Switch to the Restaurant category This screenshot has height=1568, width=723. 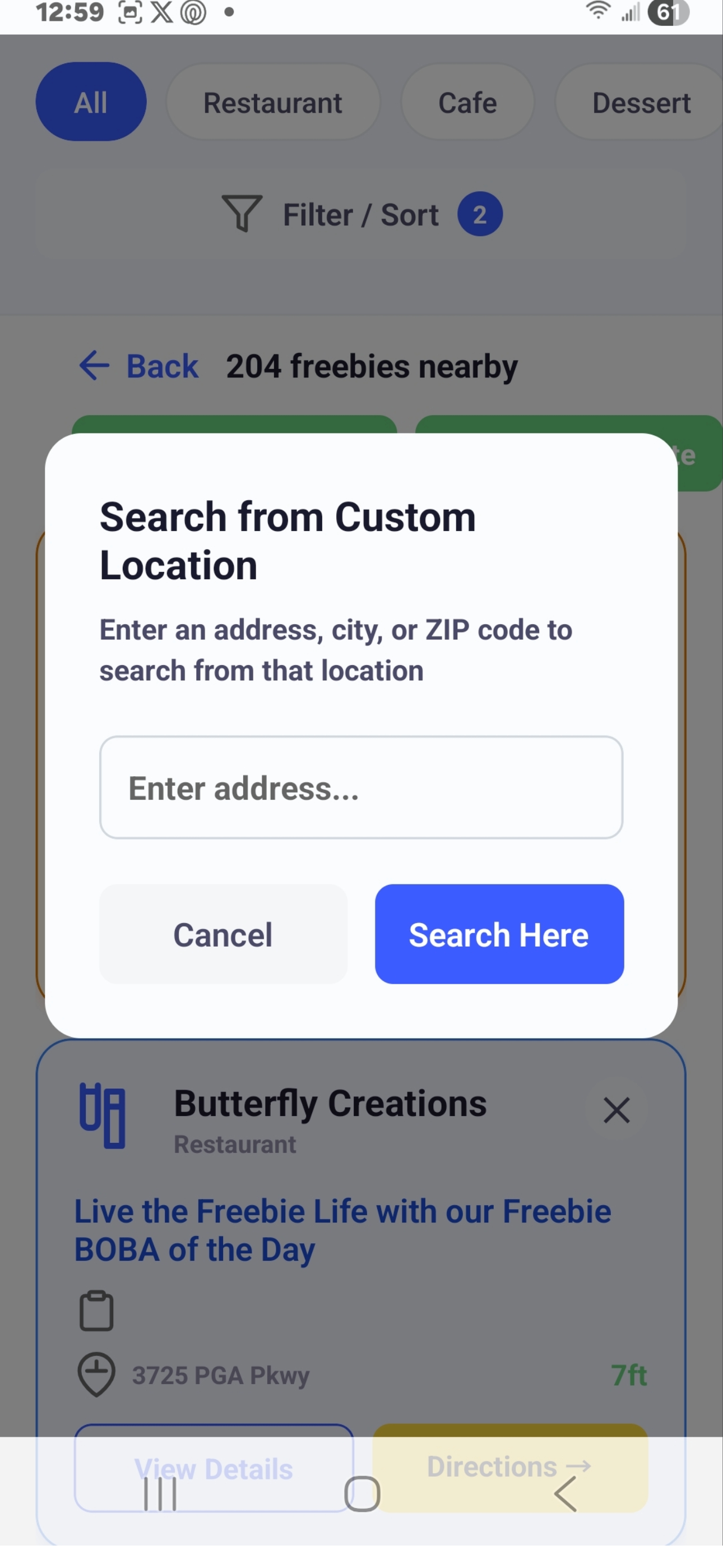272,102
